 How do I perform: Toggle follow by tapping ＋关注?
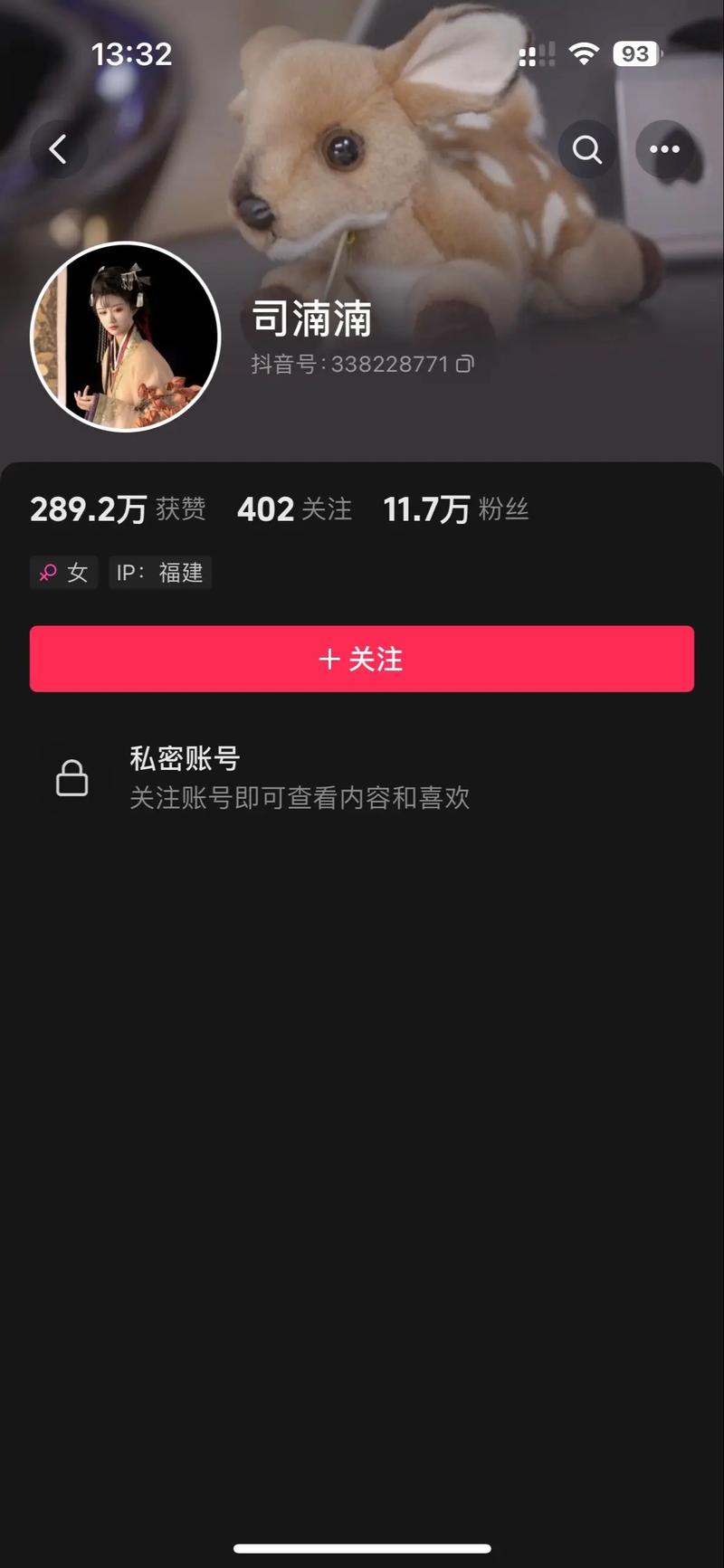point(362,659)
